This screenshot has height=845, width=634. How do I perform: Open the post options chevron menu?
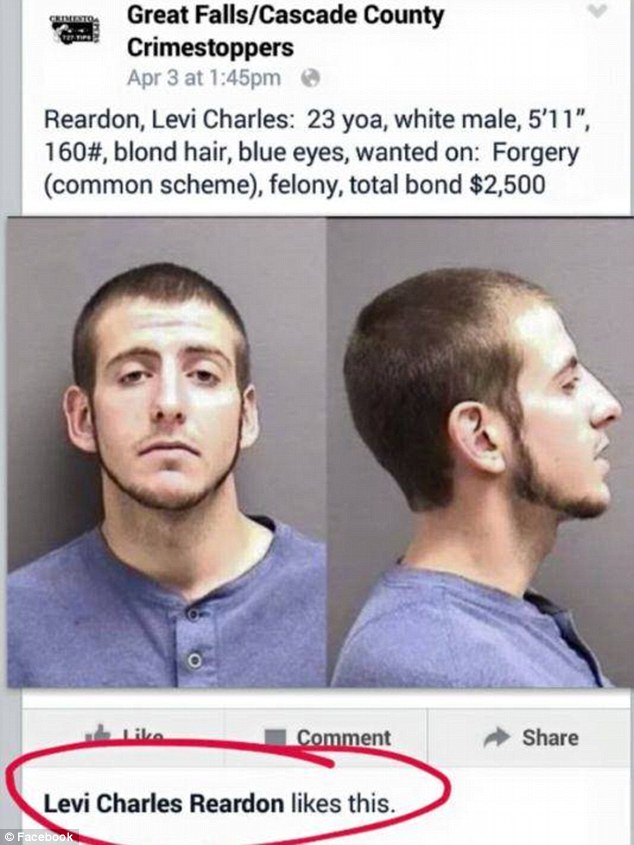pos(597,12)
